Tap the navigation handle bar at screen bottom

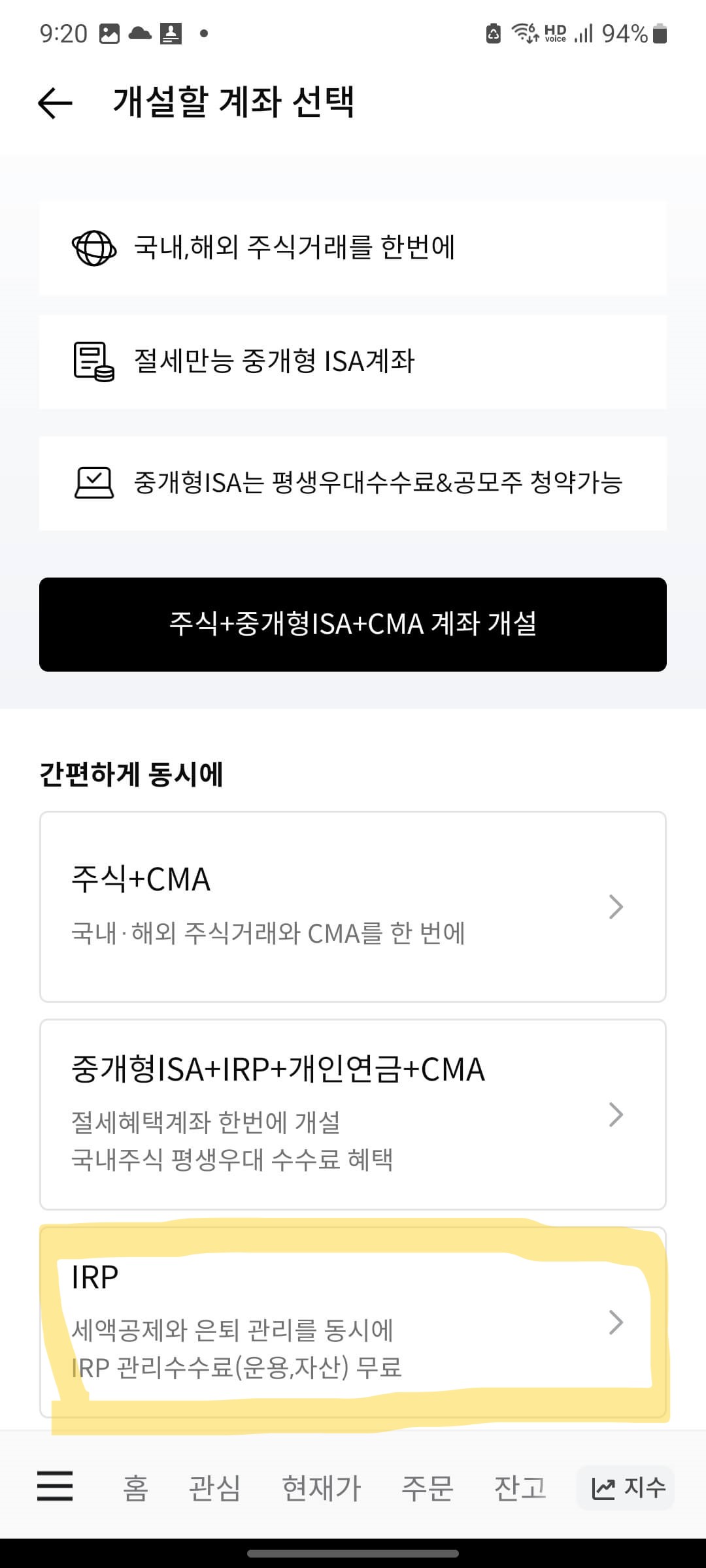pos(353,1554)
